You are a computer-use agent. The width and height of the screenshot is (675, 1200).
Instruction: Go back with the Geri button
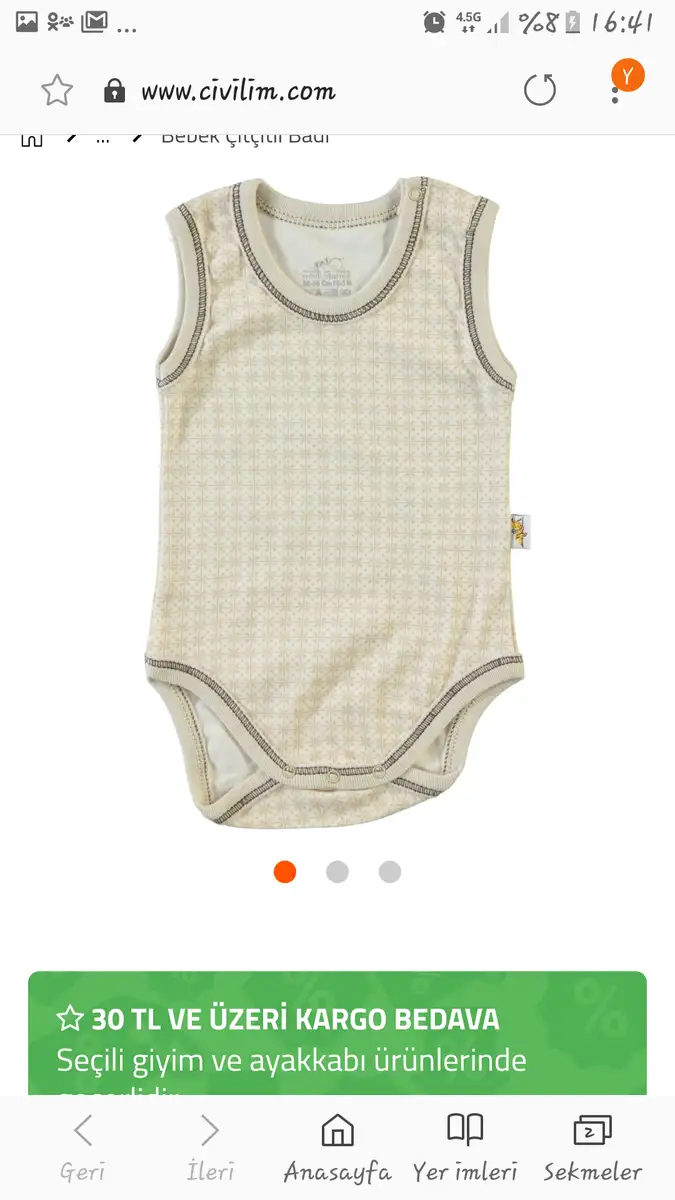tap(83, 1147)
